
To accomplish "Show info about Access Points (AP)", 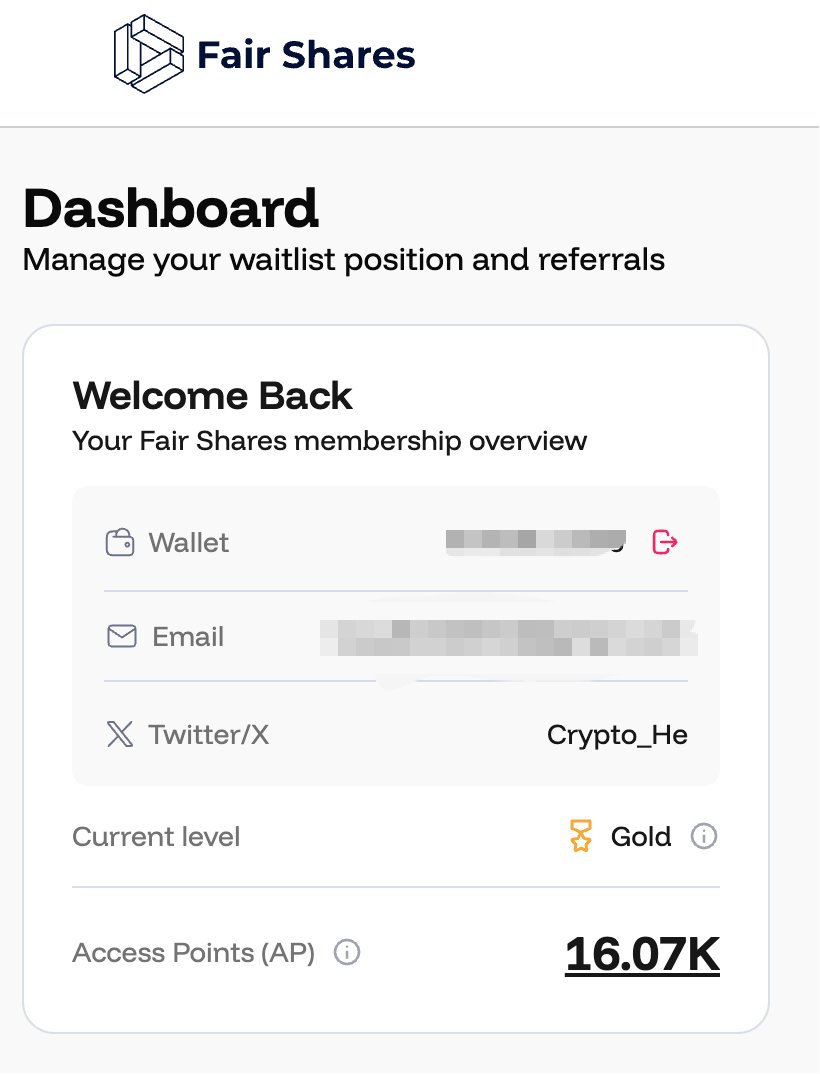I will [x=347, y=953].
